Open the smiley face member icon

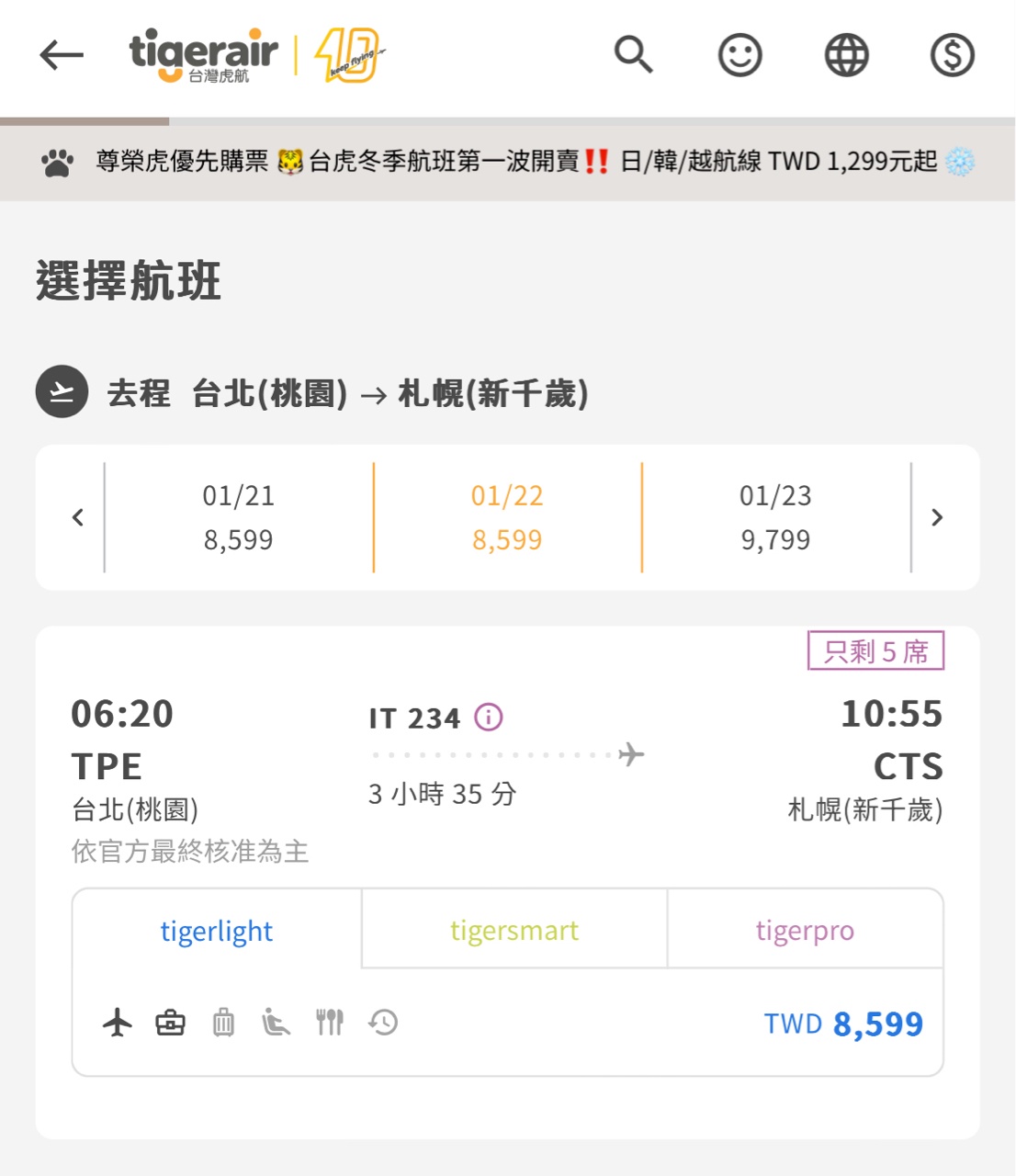coord(739,55)
